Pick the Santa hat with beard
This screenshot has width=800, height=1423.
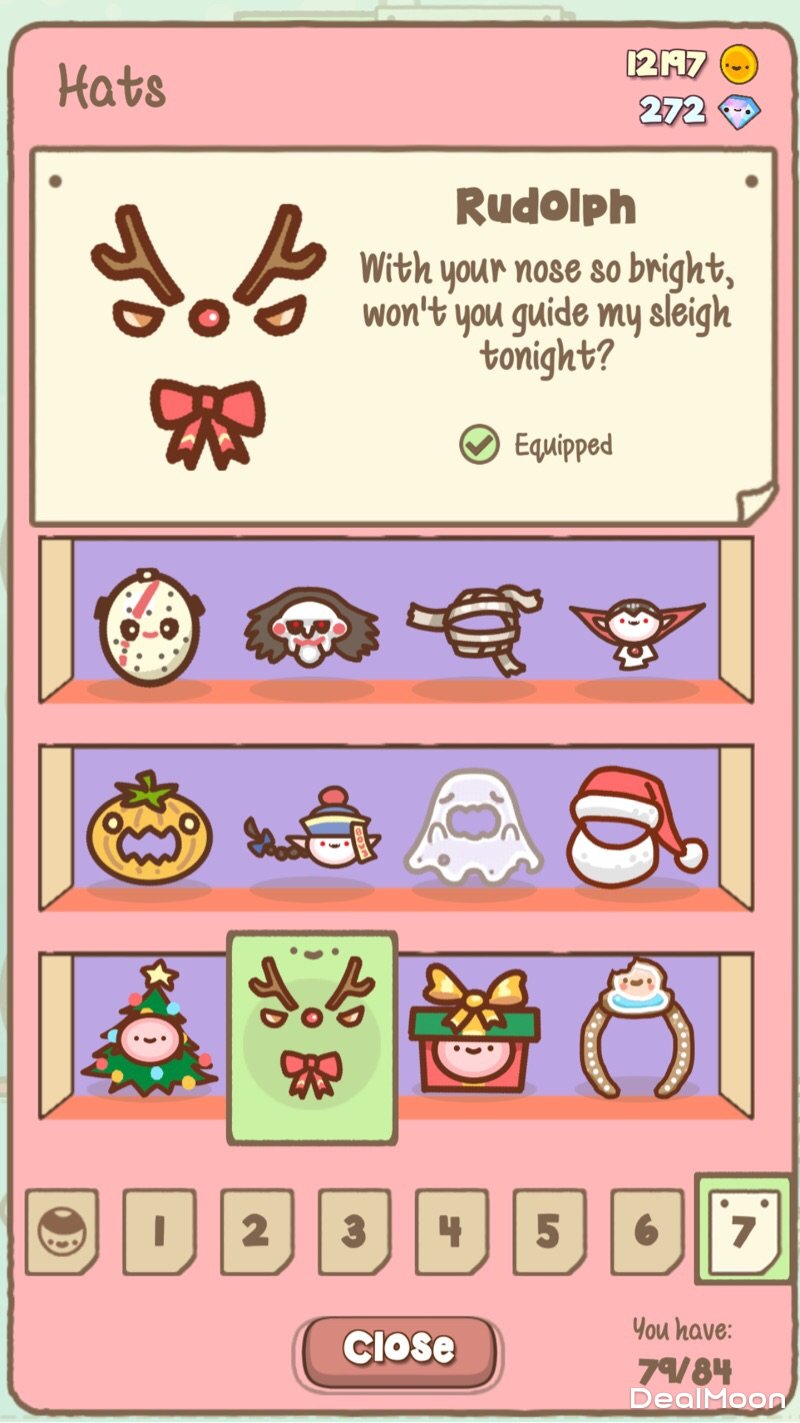coord(637,822)
